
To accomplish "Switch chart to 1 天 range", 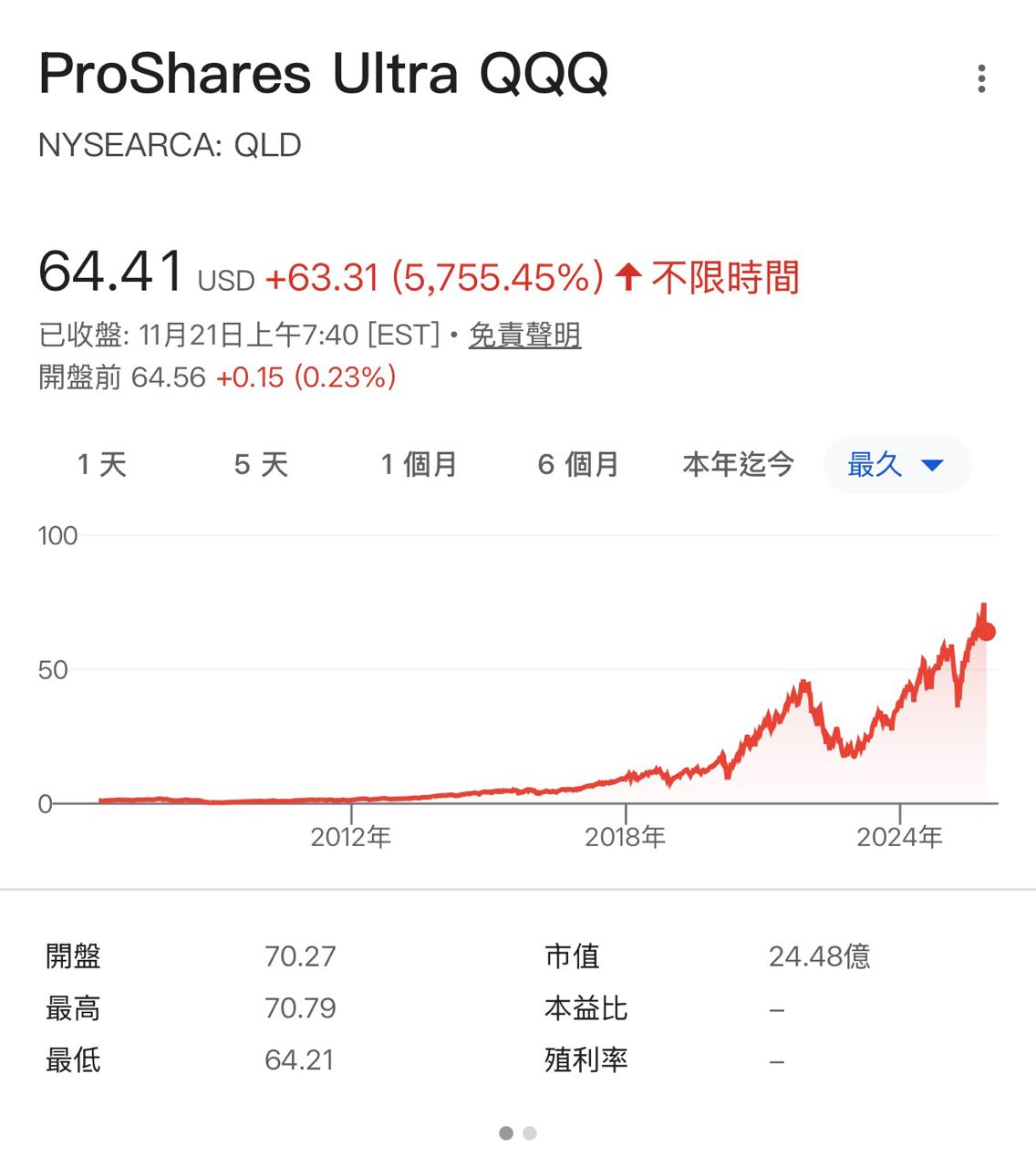I will (x=101, y=465).
